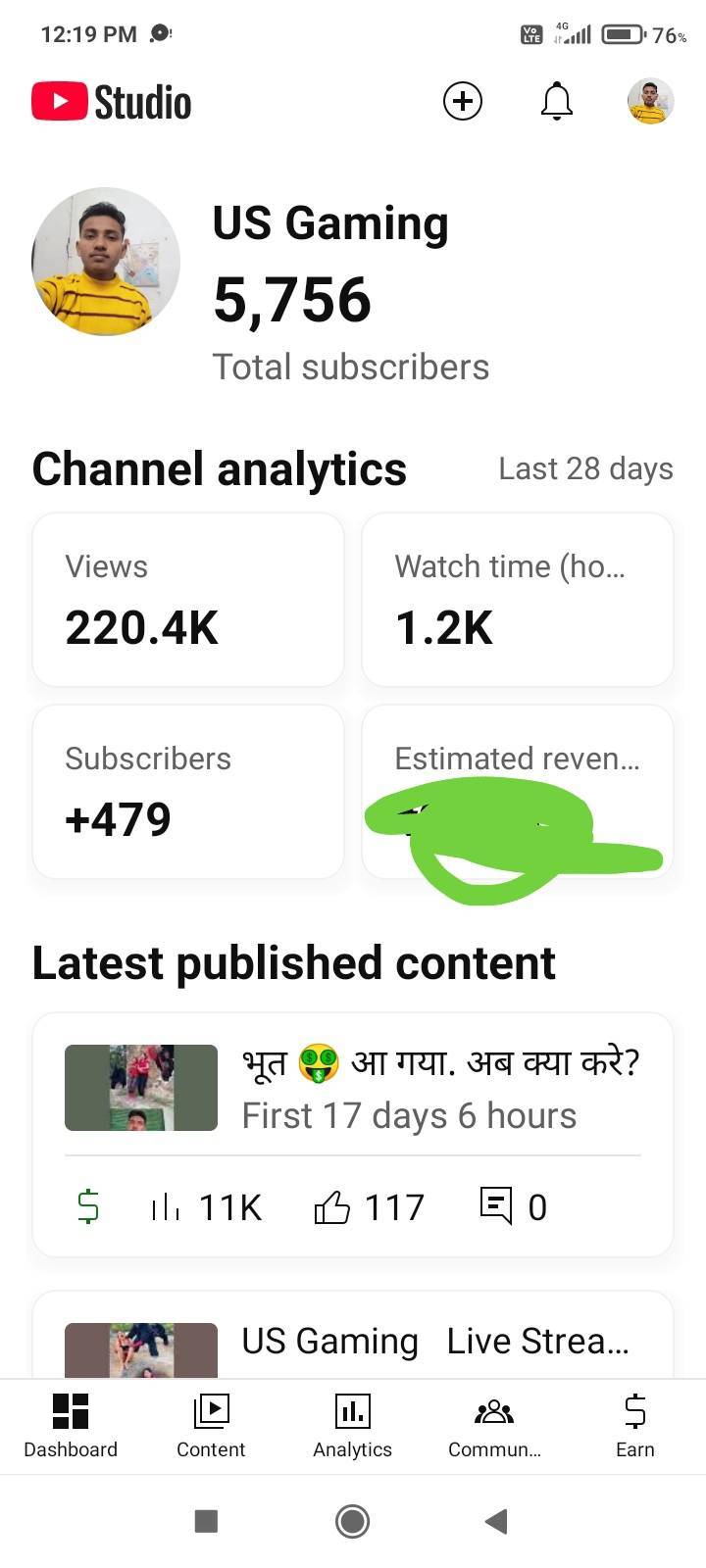Select the Community tab
The image size is (706, 1568).
pos(494,1426)
